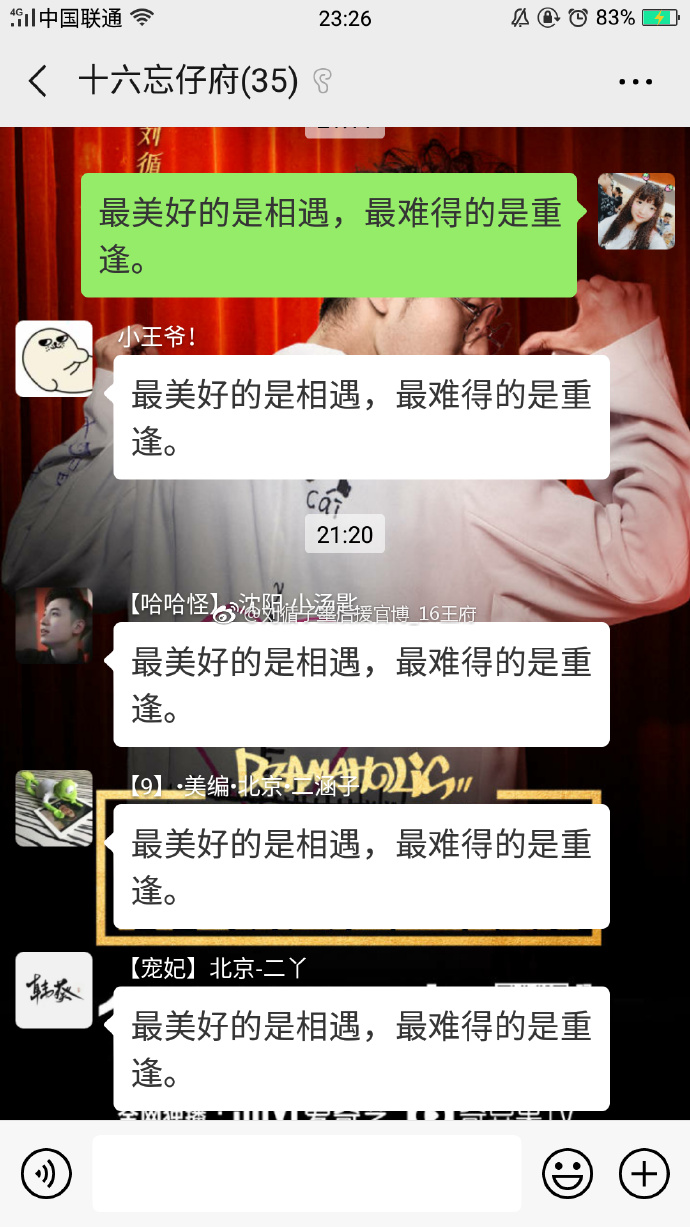Screen dimensions: 690x1227
Task: Open the emoji picker
Action: pos(567,1173)
